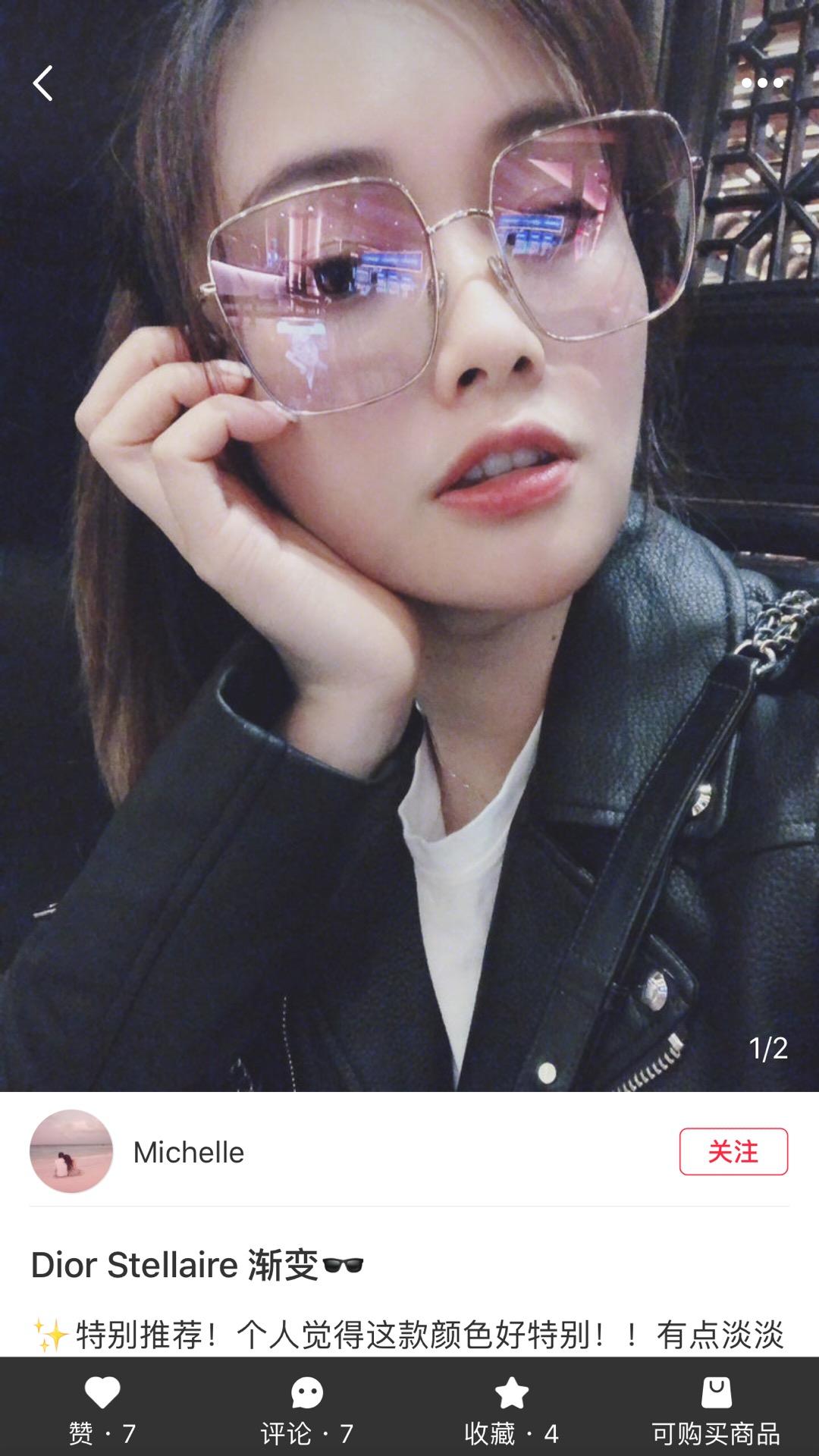819x1456 pixels.
Task: Like this post with the 赞 heart
Action: coord(102,1408)
